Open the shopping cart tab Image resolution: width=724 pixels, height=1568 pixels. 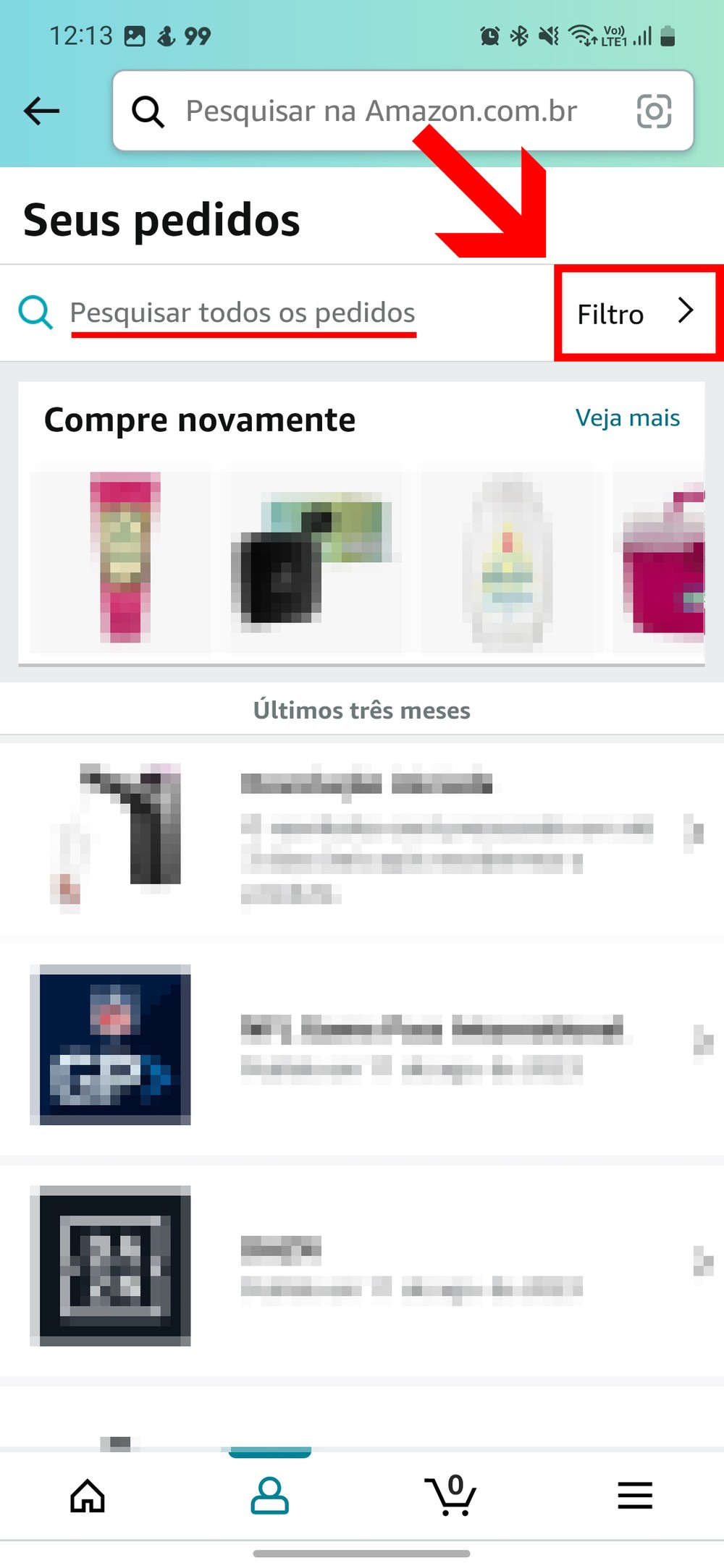[x=451, y=1496]
